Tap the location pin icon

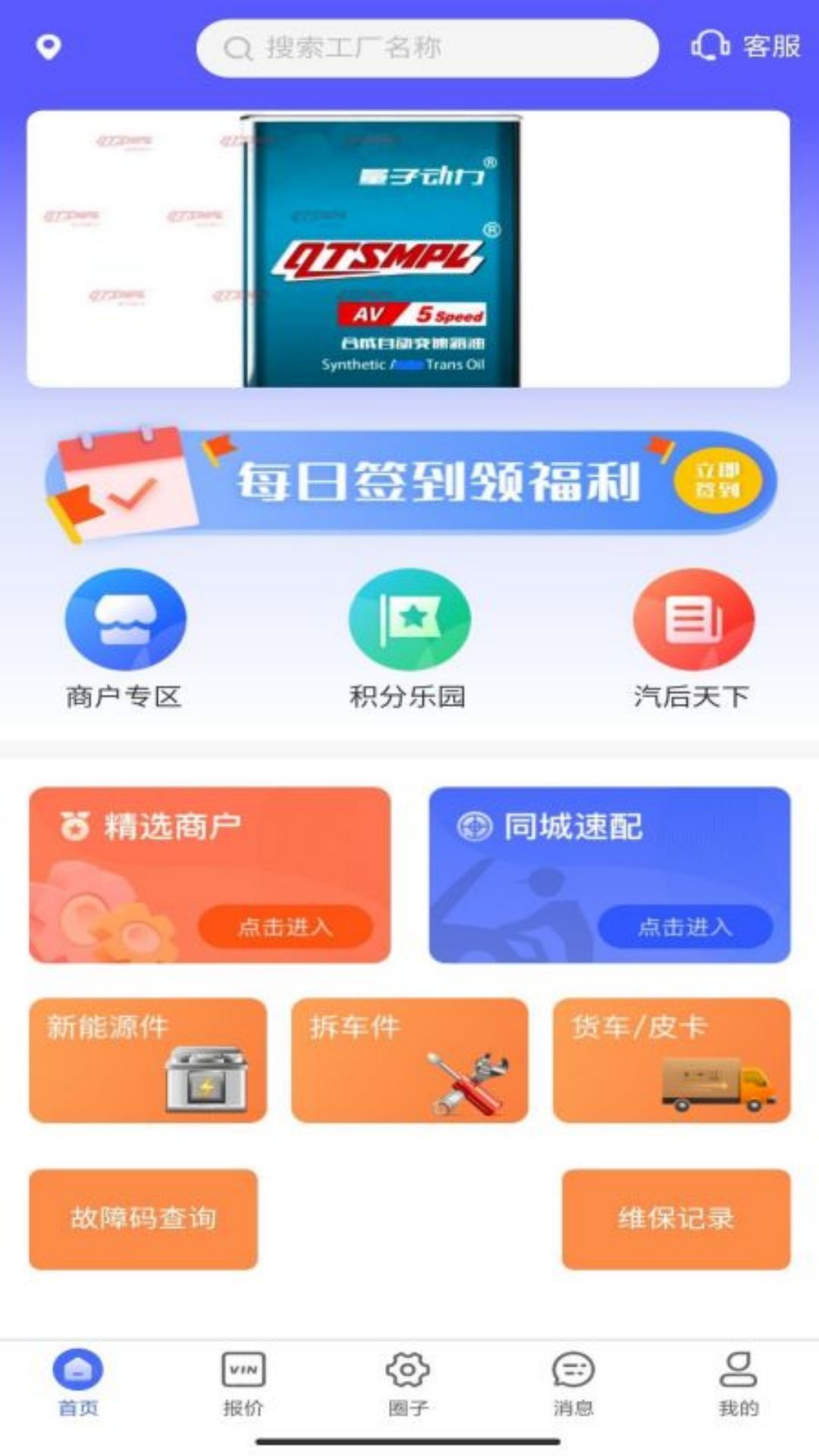(49, 47)
